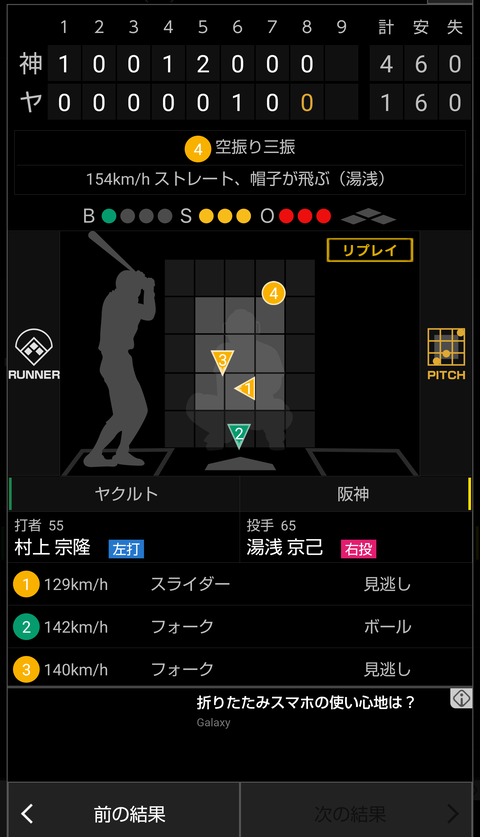Go to 前の結果 previous result
The height and width of the screenshot is (837, 480).
pos(124,814)
